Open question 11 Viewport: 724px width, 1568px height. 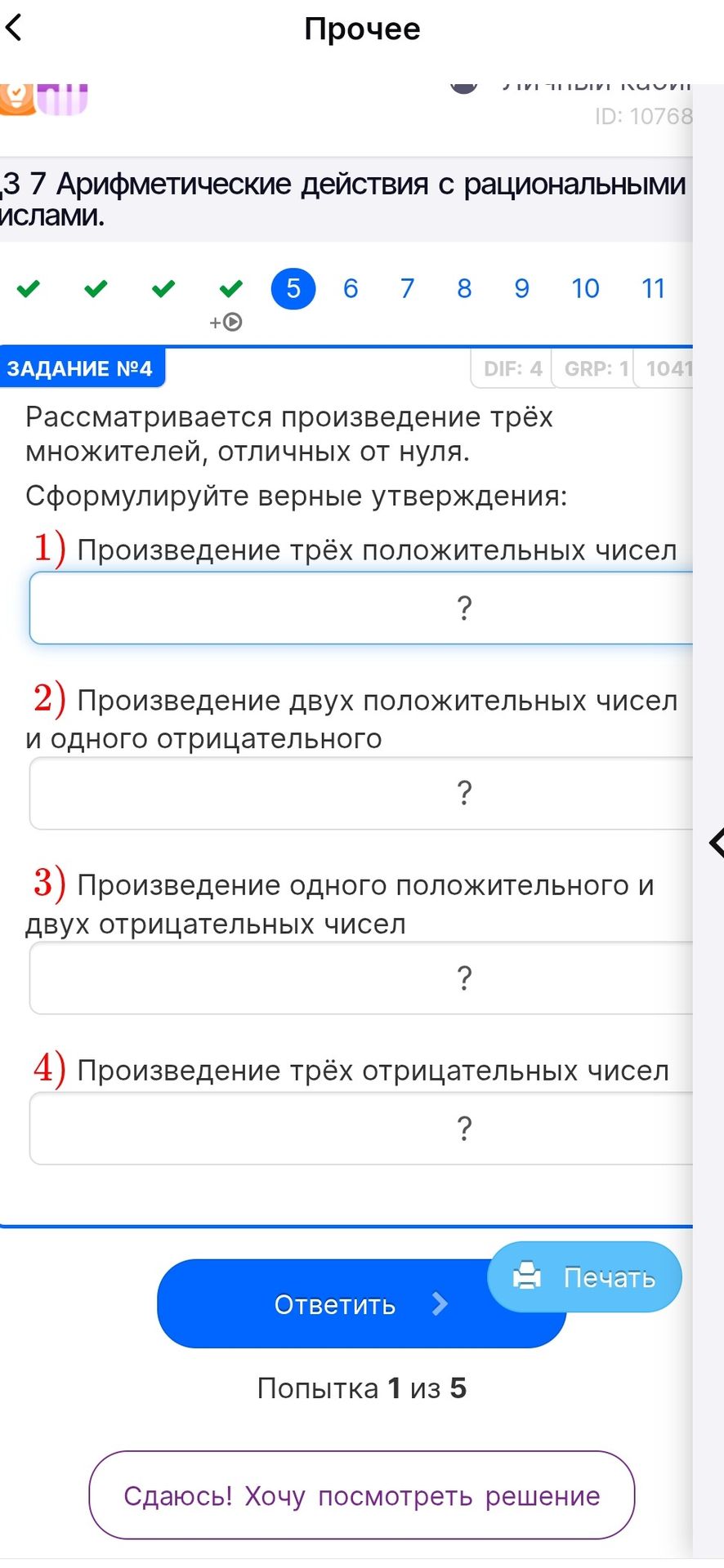(x=653, y=288)
